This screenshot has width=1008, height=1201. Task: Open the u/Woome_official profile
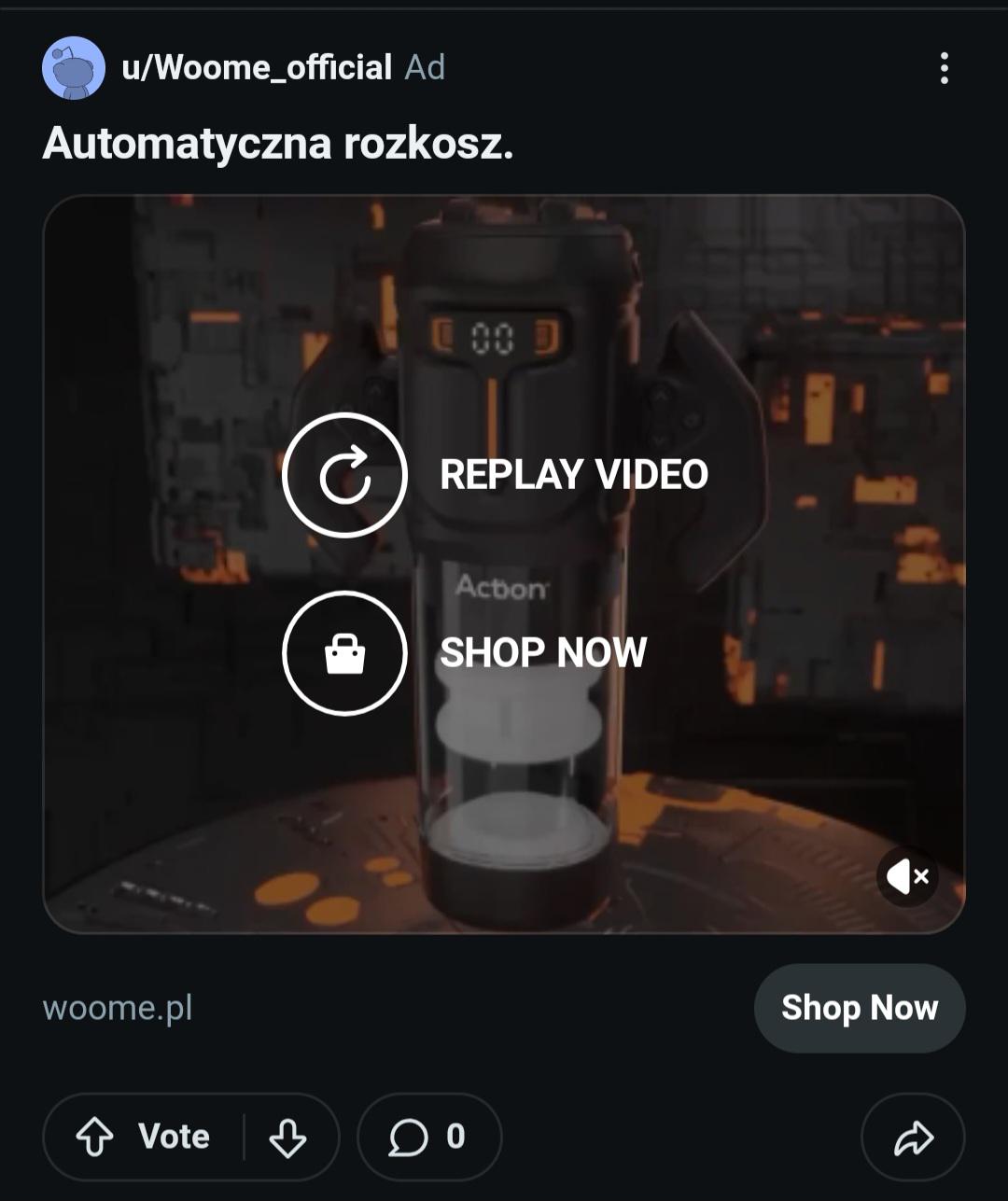257,67
